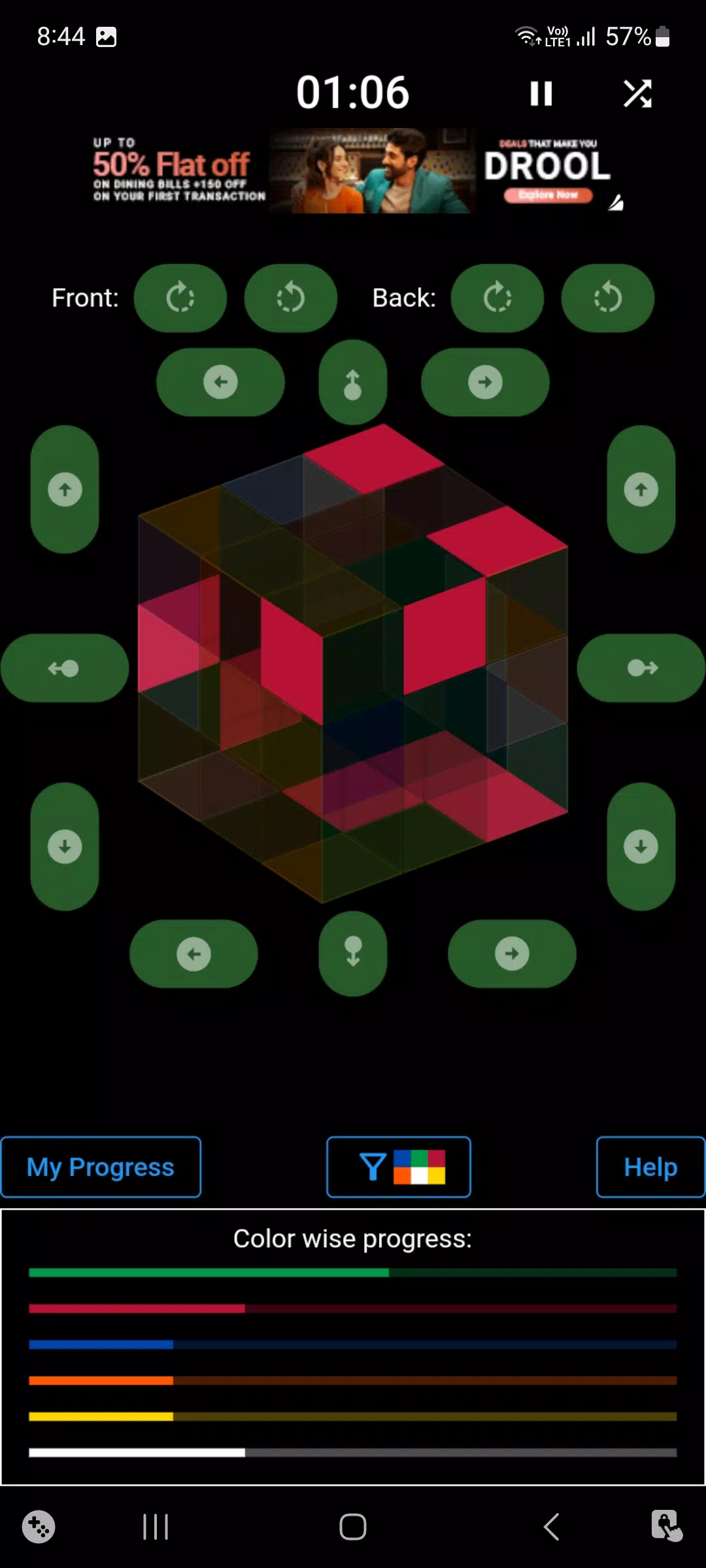Open the color filter button
The width and height of the screenshot is (706, 1568).
coord(399,1167)
